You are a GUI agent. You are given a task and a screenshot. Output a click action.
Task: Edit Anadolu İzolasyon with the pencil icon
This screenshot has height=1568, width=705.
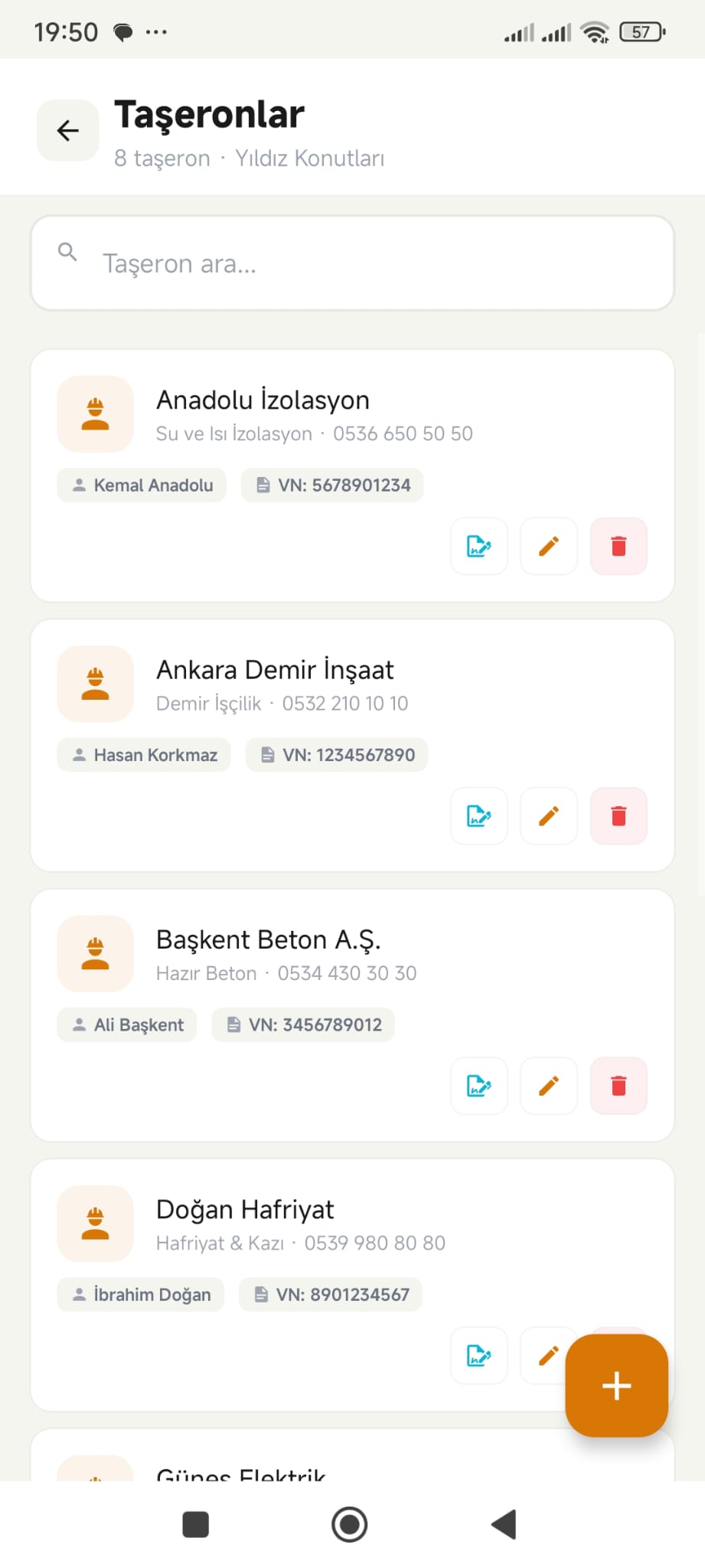548,546
